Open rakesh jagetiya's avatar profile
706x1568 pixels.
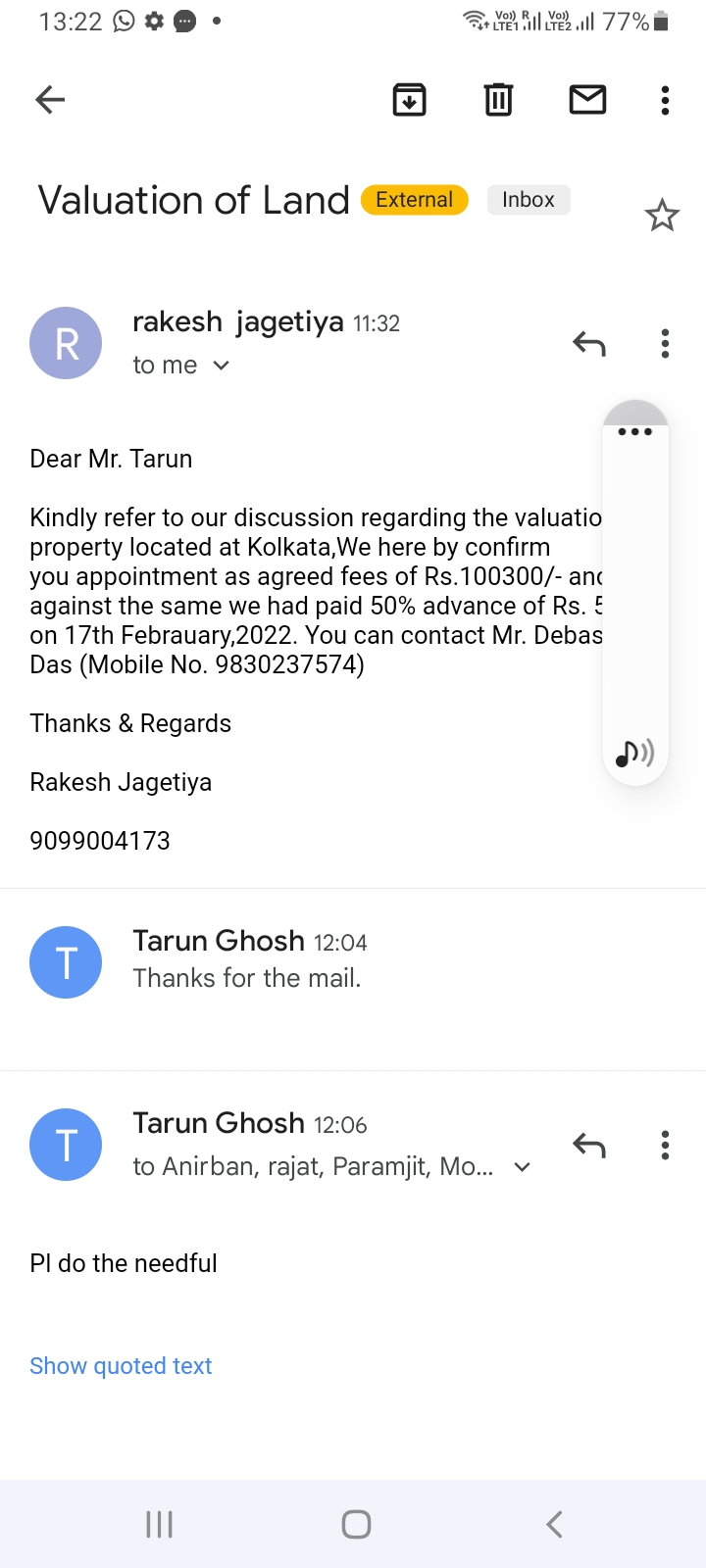(66, 343)
